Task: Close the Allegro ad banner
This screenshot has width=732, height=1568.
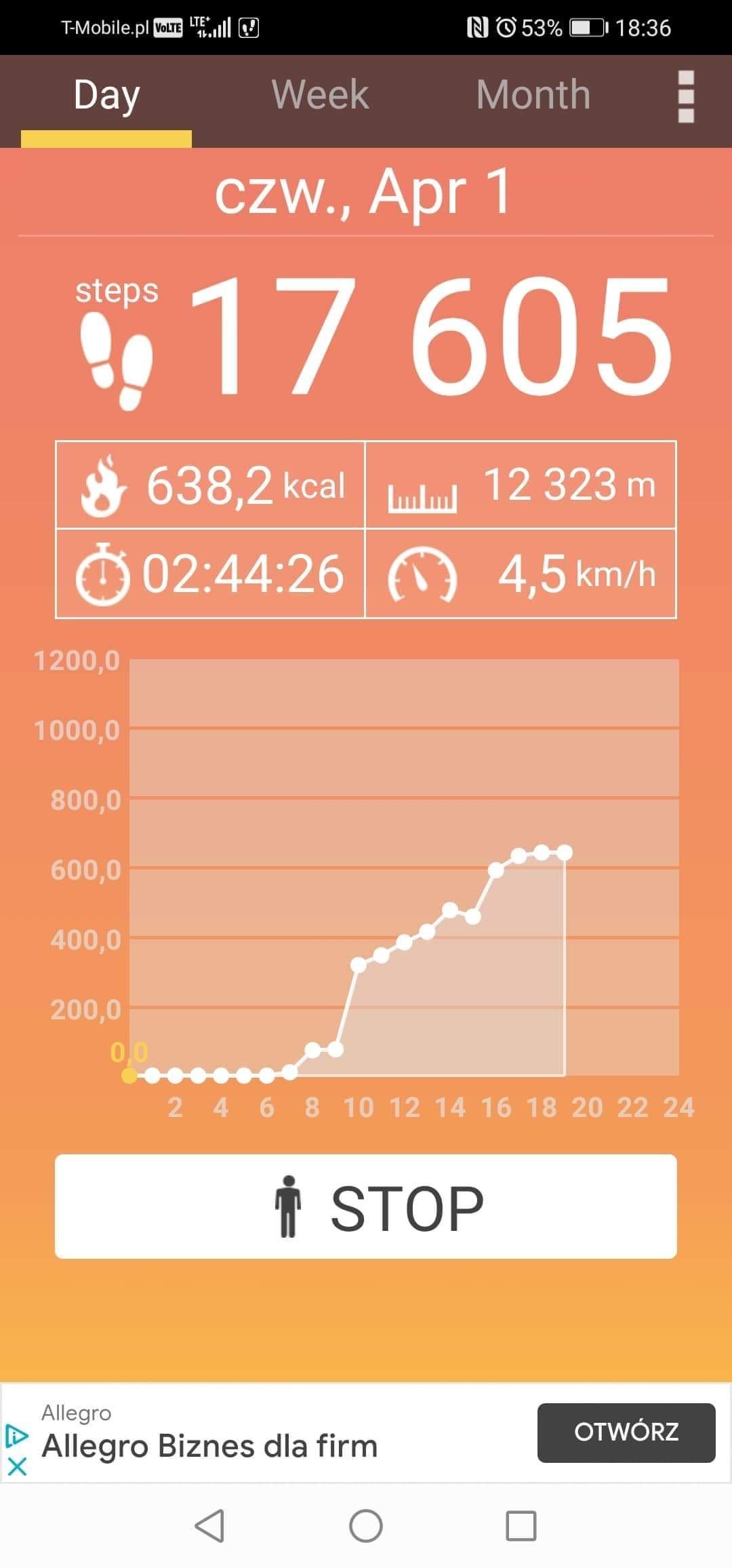Action: coord(17,1466)
